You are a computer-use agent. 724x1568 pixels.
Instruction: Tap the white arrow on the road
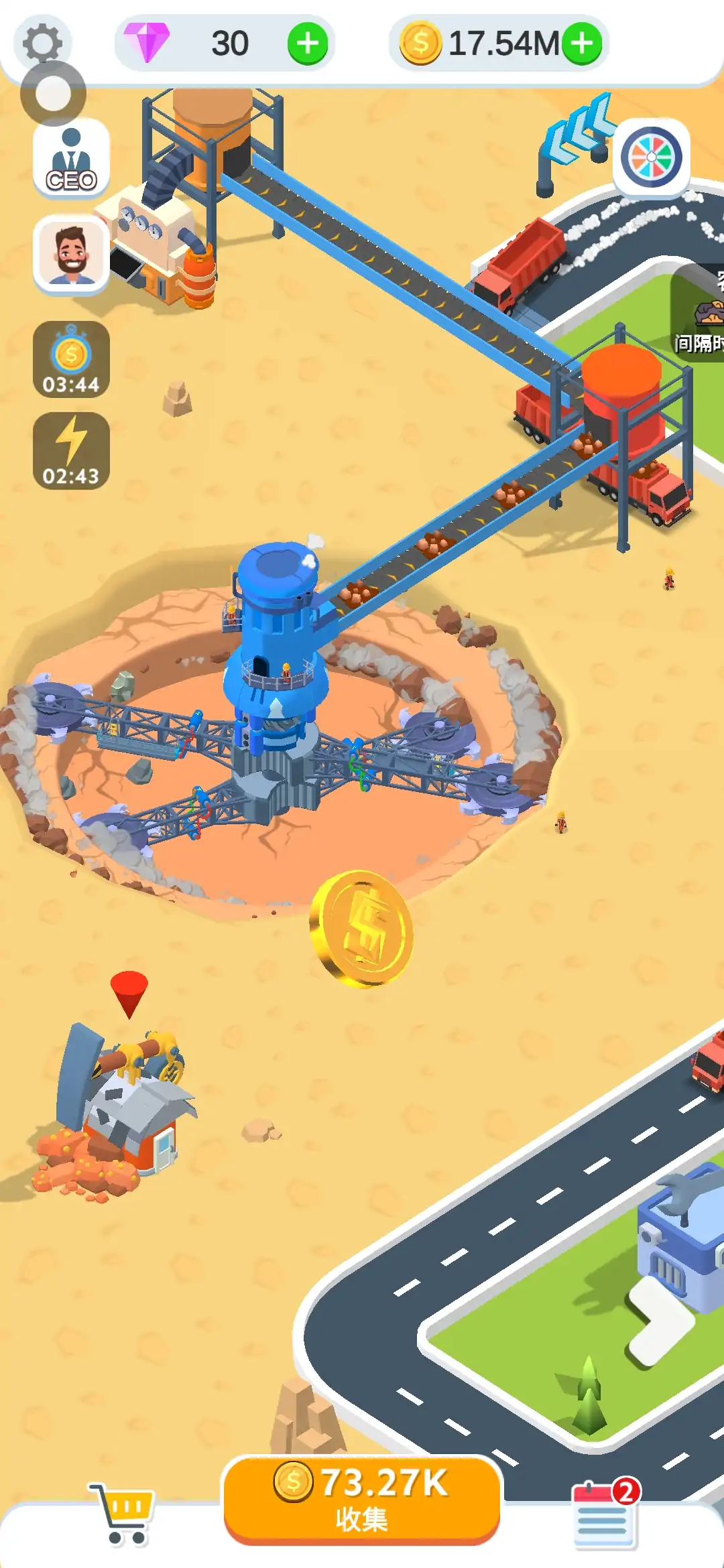[x=660, y=1320]
